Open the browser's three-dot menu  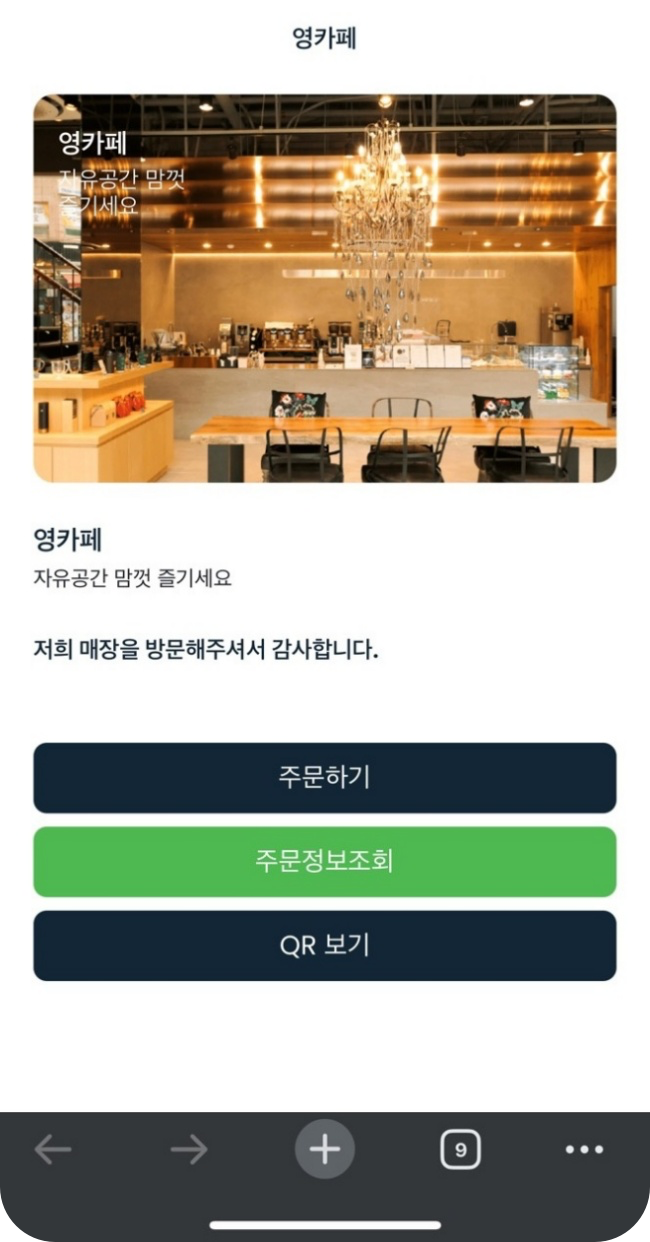pyautogui.click(x=584, y=1150)
